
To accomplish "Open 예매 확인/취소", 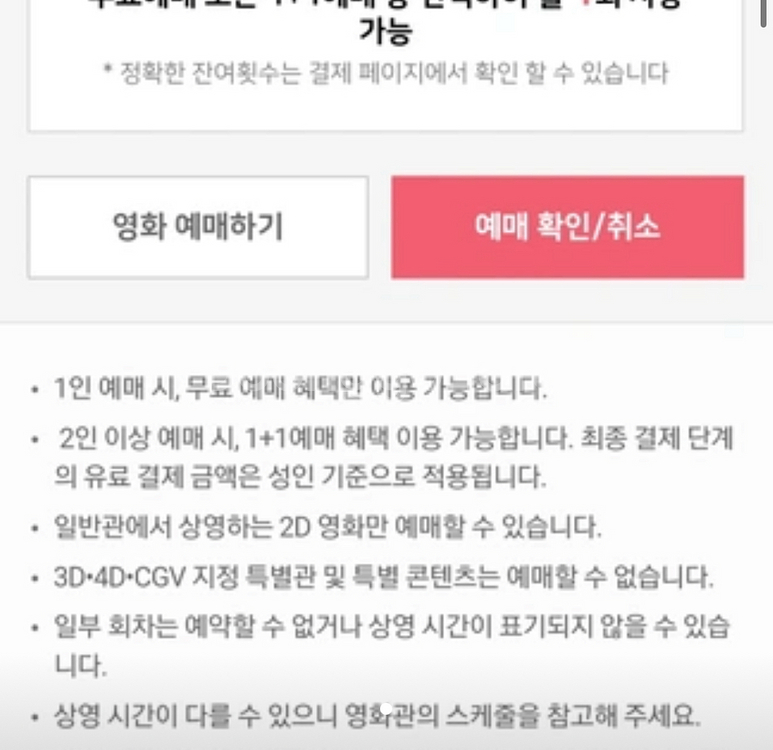I will tap(567, 227).
